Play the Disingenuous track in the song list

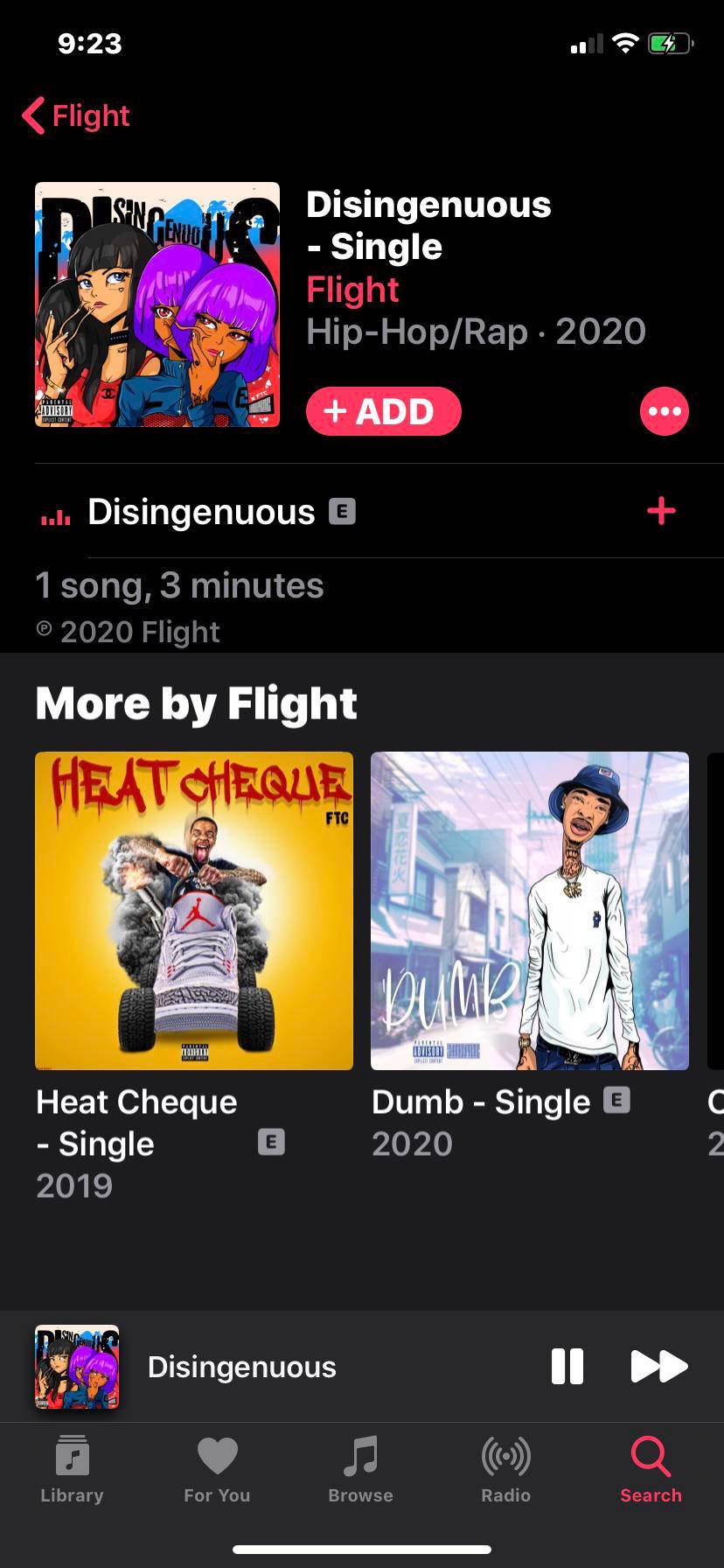[201, 512]
